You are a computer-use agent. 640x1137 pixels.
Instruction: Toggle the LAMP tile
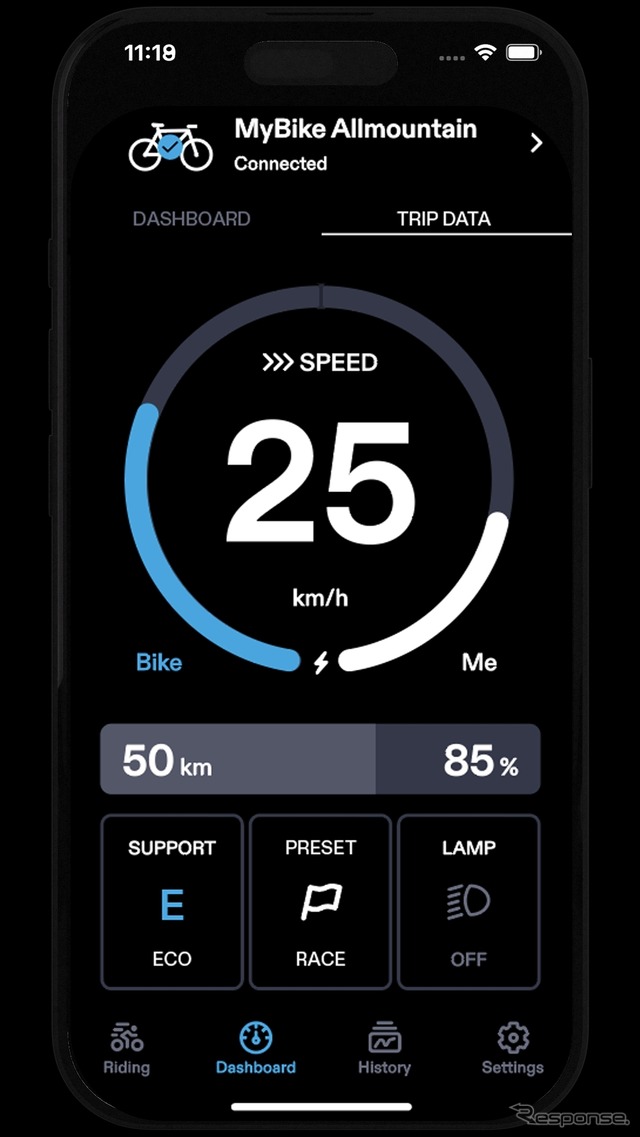468,902
